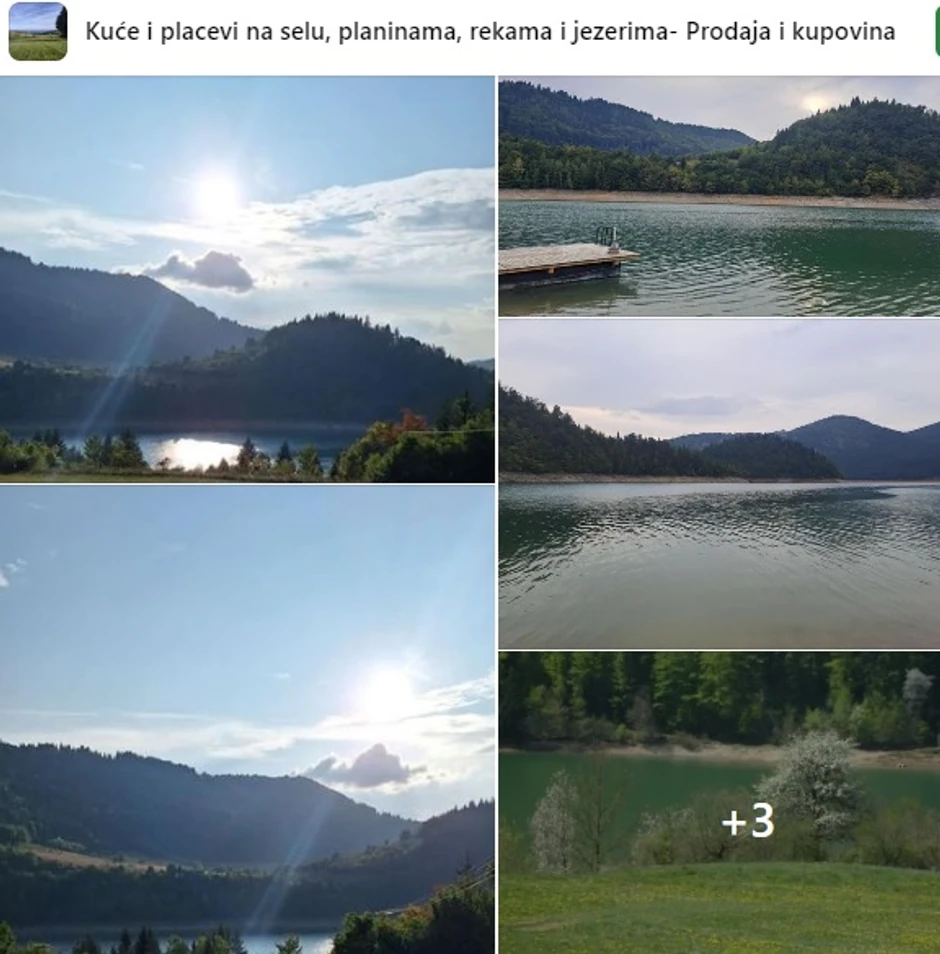Screen dimensions: 940x954
Task: Open the group 'Kuće i placevi na selu' page
Action: pyautogui.click(x=490, y=32)
